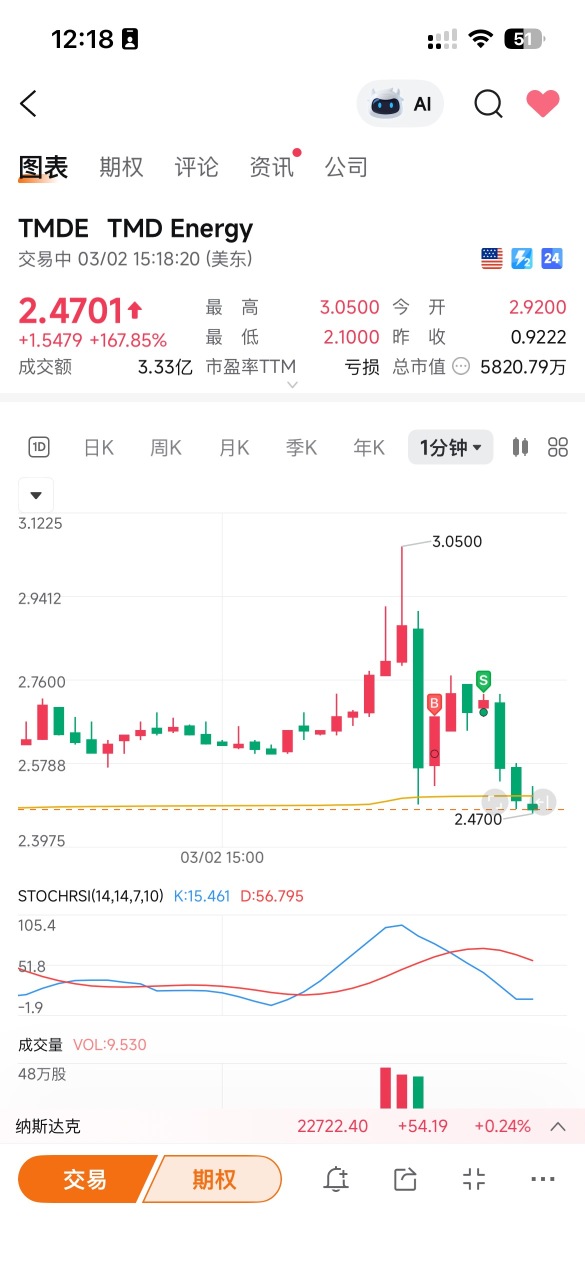Viewport: 585px width, 1266px height.
Task: Select the 年K chart period
Action: click(369, 448)
